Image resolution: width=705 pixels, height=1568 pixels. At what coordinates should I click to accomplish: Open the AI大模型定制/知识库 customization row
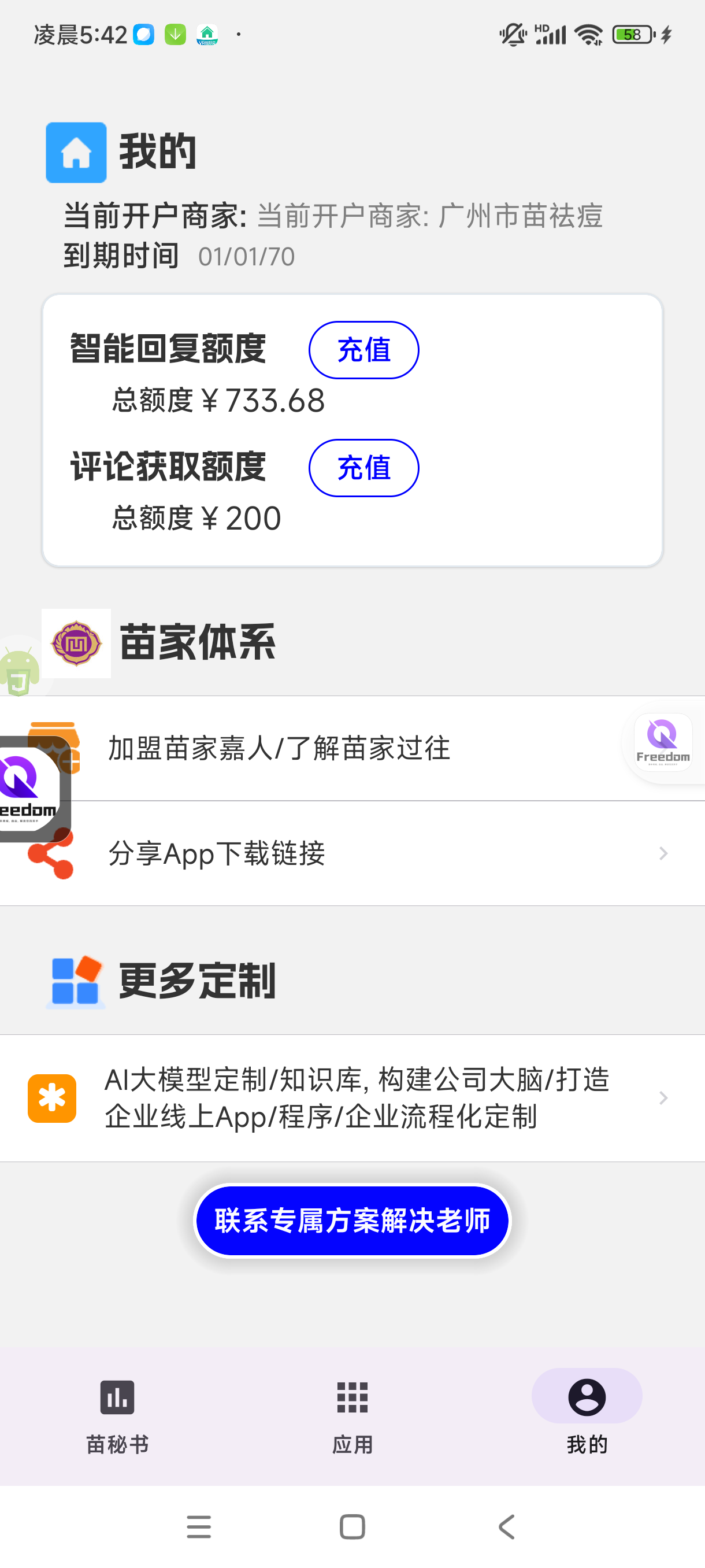tap(352, 1098)
